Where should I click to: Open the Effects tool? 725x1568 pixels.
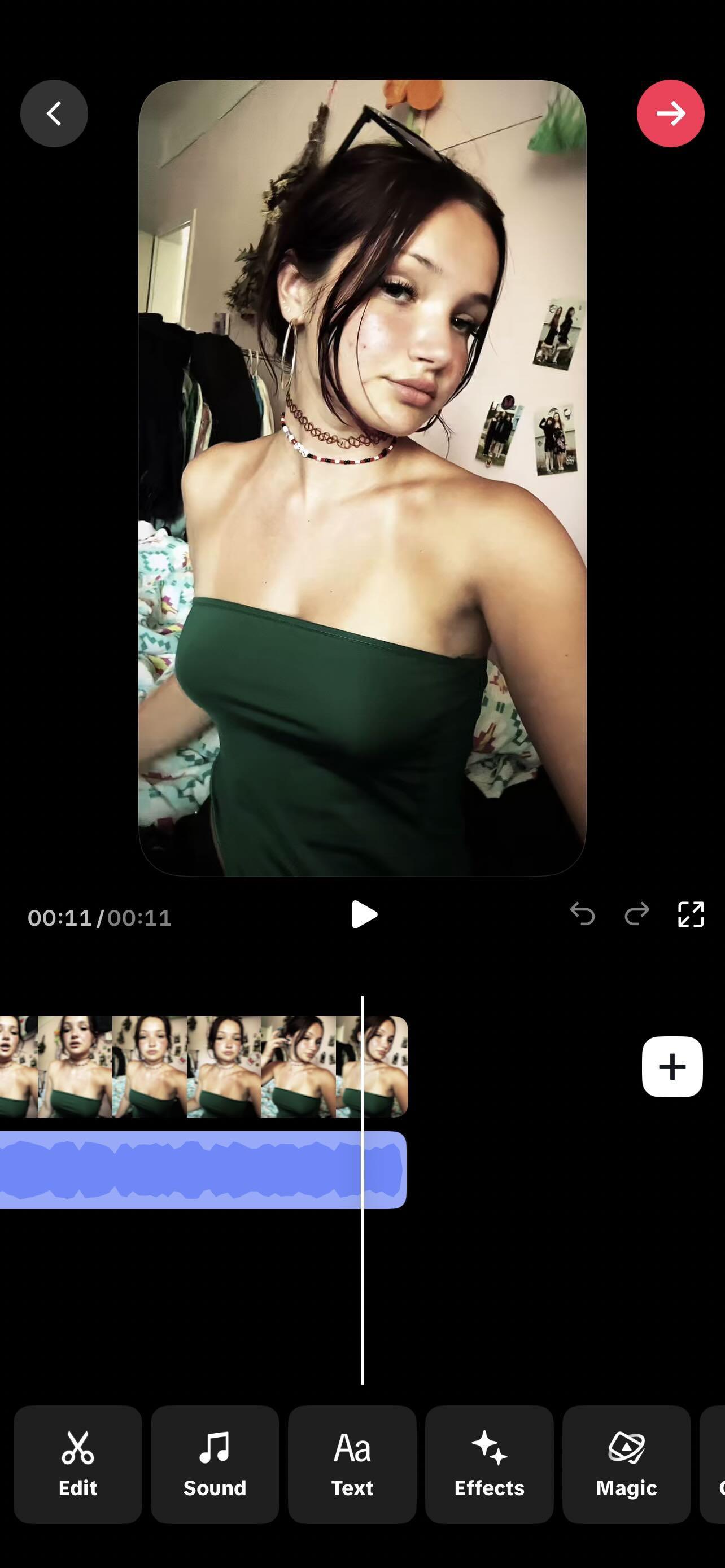[x=490, y=1465]
